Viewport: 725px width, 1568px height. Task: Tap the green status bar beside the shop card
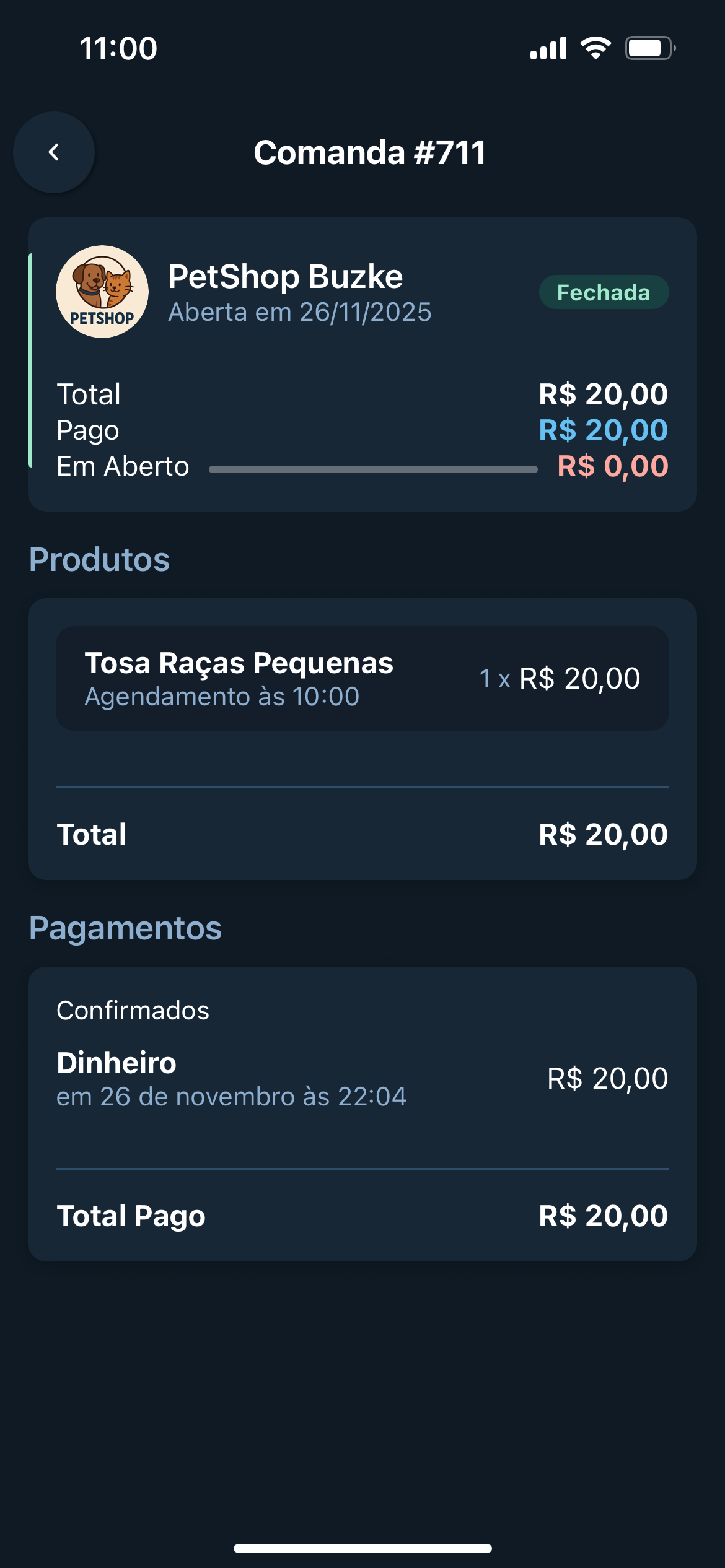(30, 359)
